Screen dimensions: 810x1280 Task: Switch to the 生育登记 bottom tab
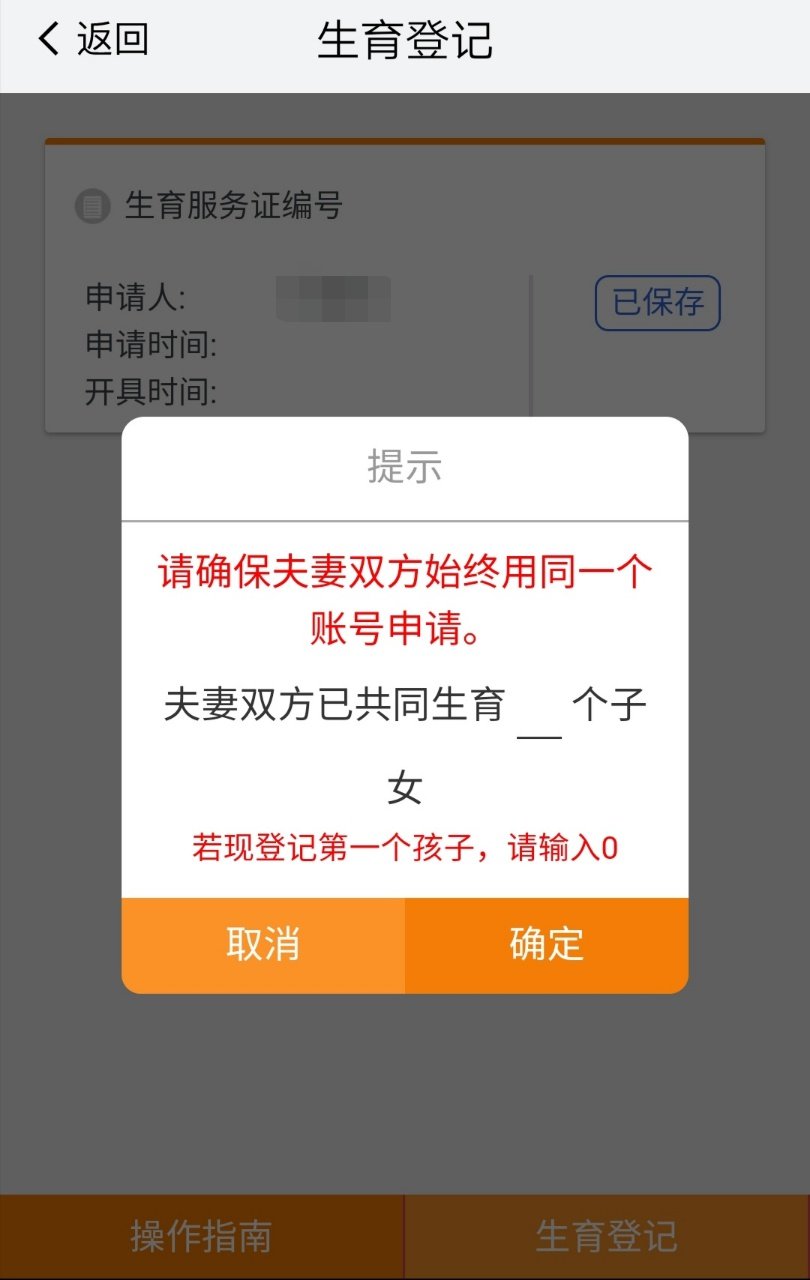607,1237
